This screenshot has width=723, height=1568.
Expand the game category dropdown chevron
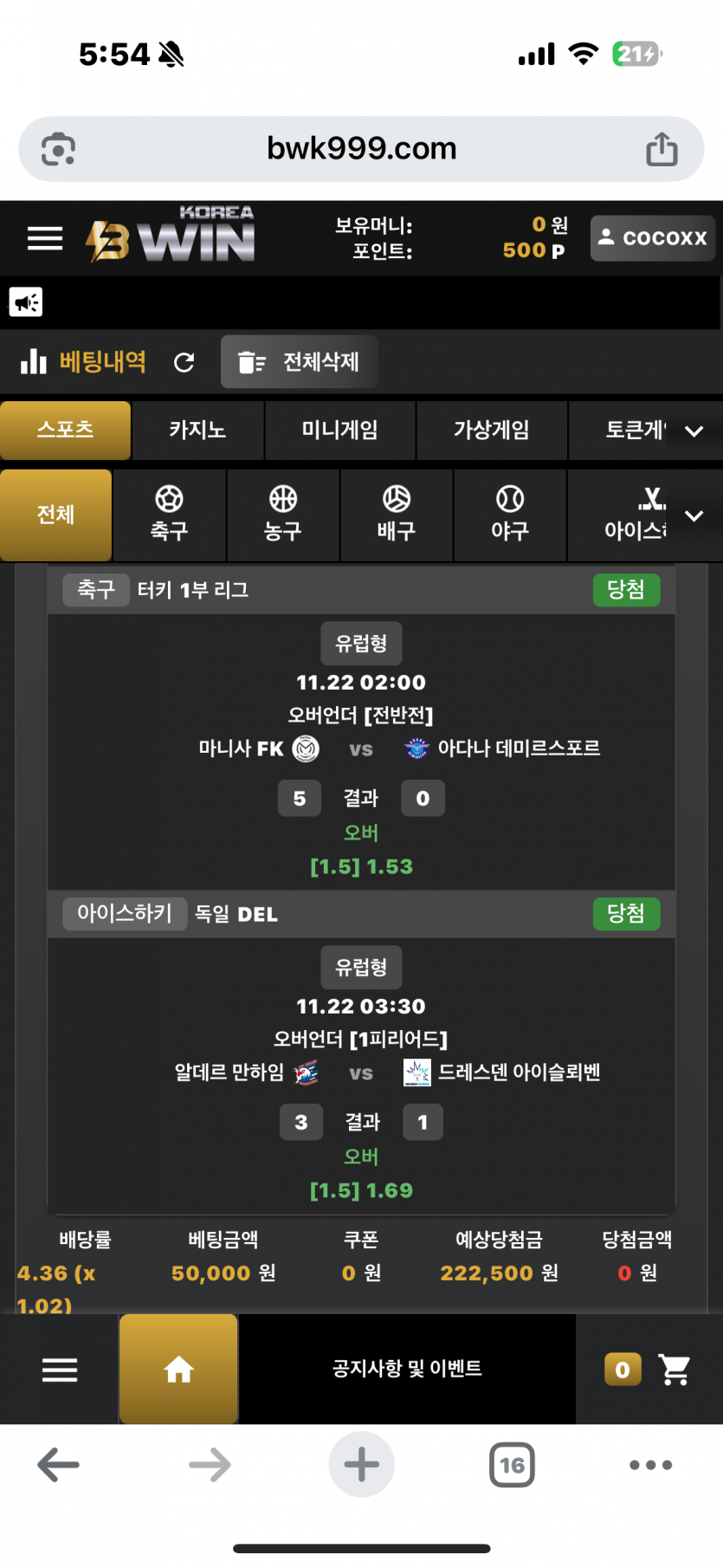(x=694, y=431)
